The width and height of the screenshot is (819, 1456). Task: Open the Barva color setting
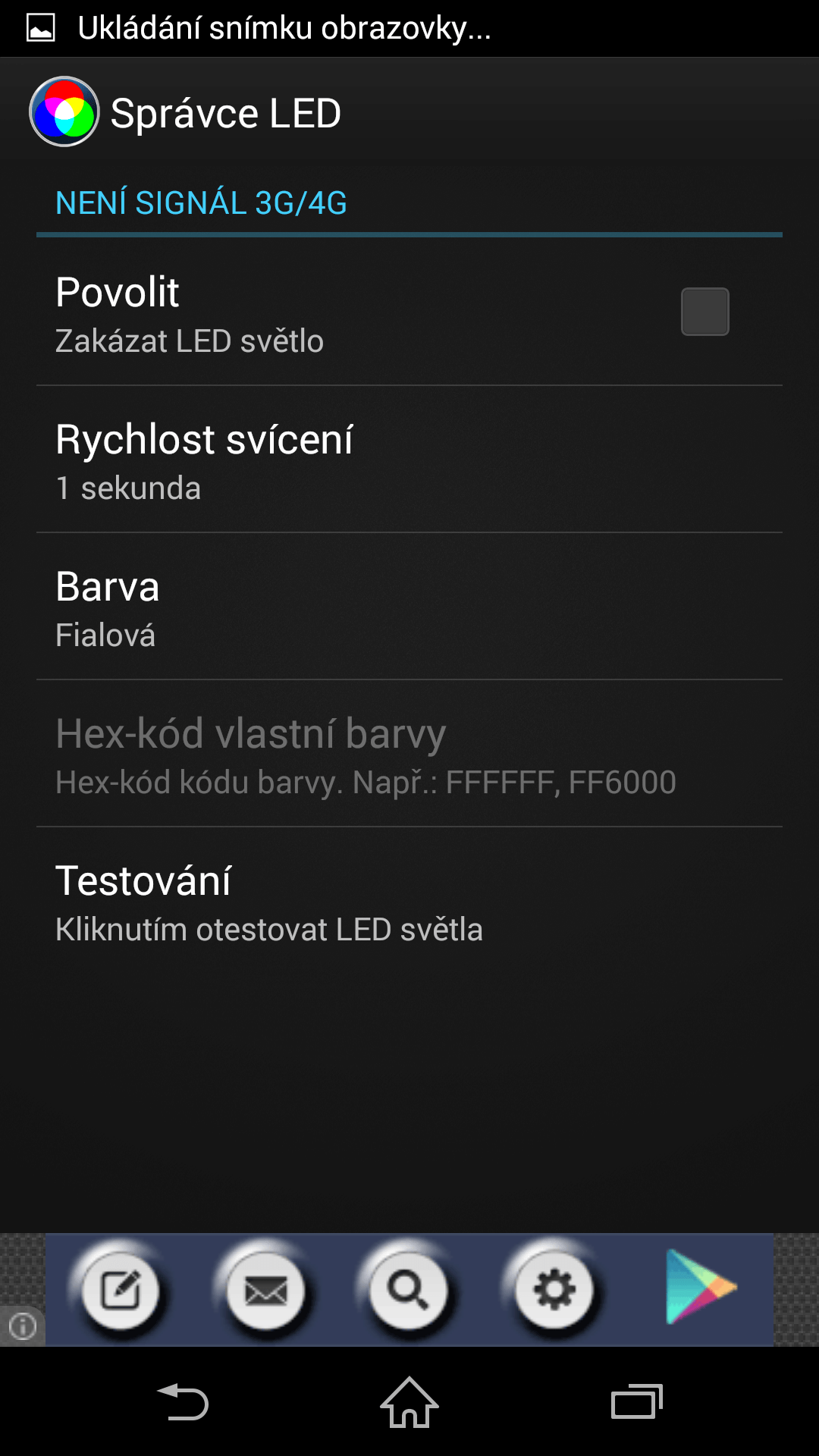(409, 607)
